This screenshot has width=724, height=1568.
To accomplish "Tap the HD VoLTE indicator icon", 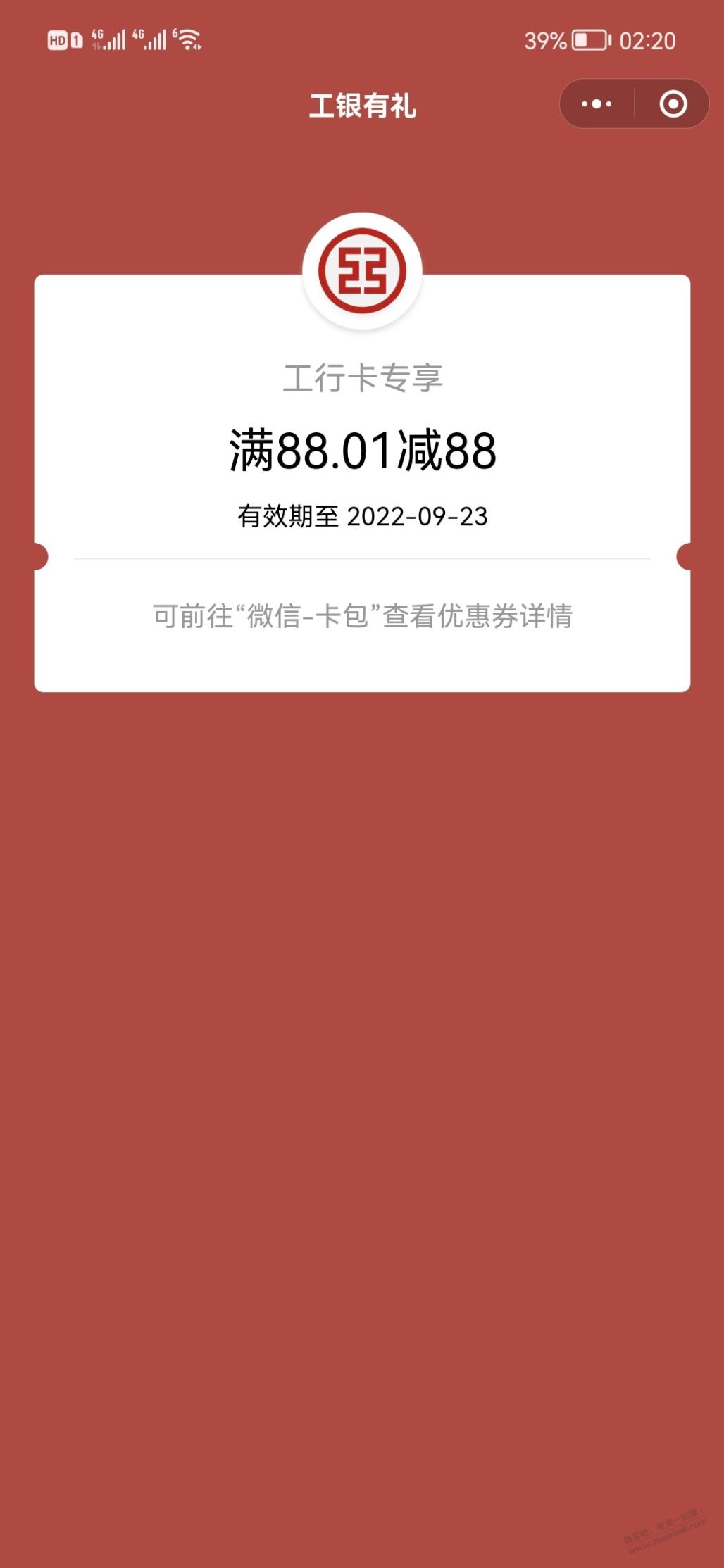I will click(x=60, y=40).
